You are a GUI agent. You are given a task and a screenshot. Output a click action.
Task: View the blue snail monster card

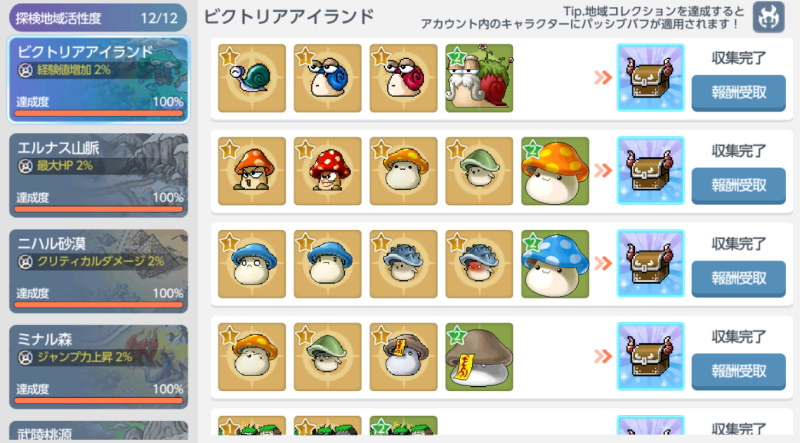coord(328,78)
